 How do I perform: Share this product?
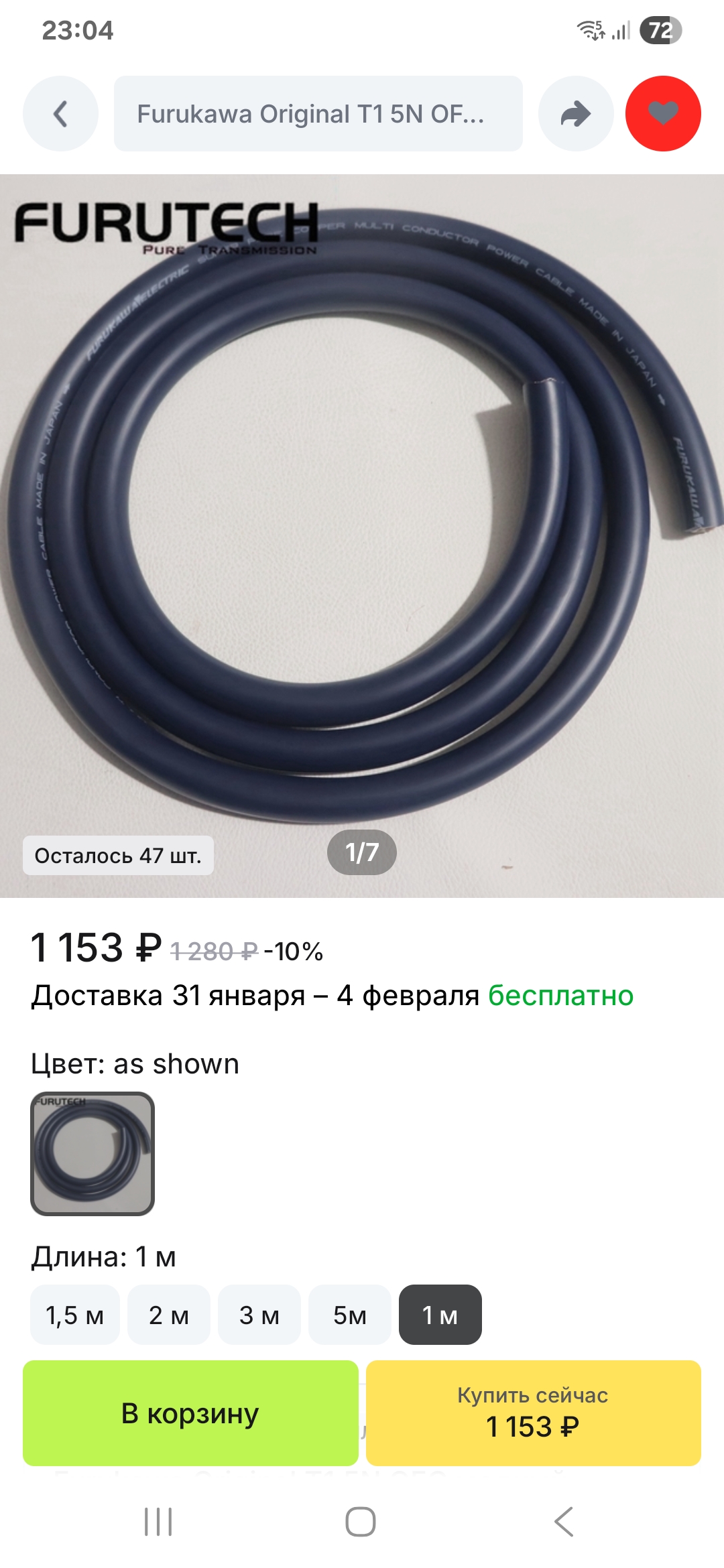576,114
